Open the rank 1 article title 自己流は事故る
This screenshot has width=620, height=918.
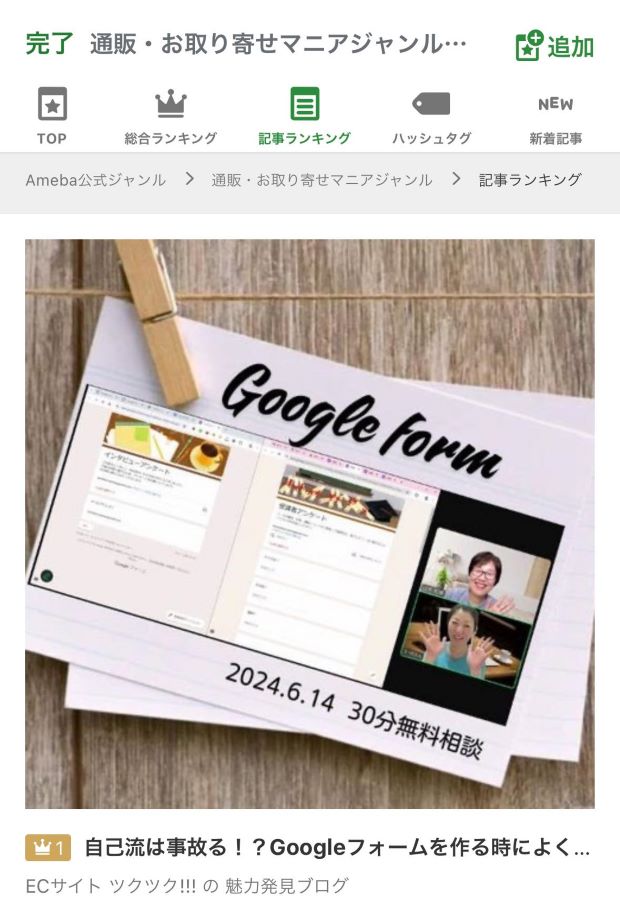point(337,849)
